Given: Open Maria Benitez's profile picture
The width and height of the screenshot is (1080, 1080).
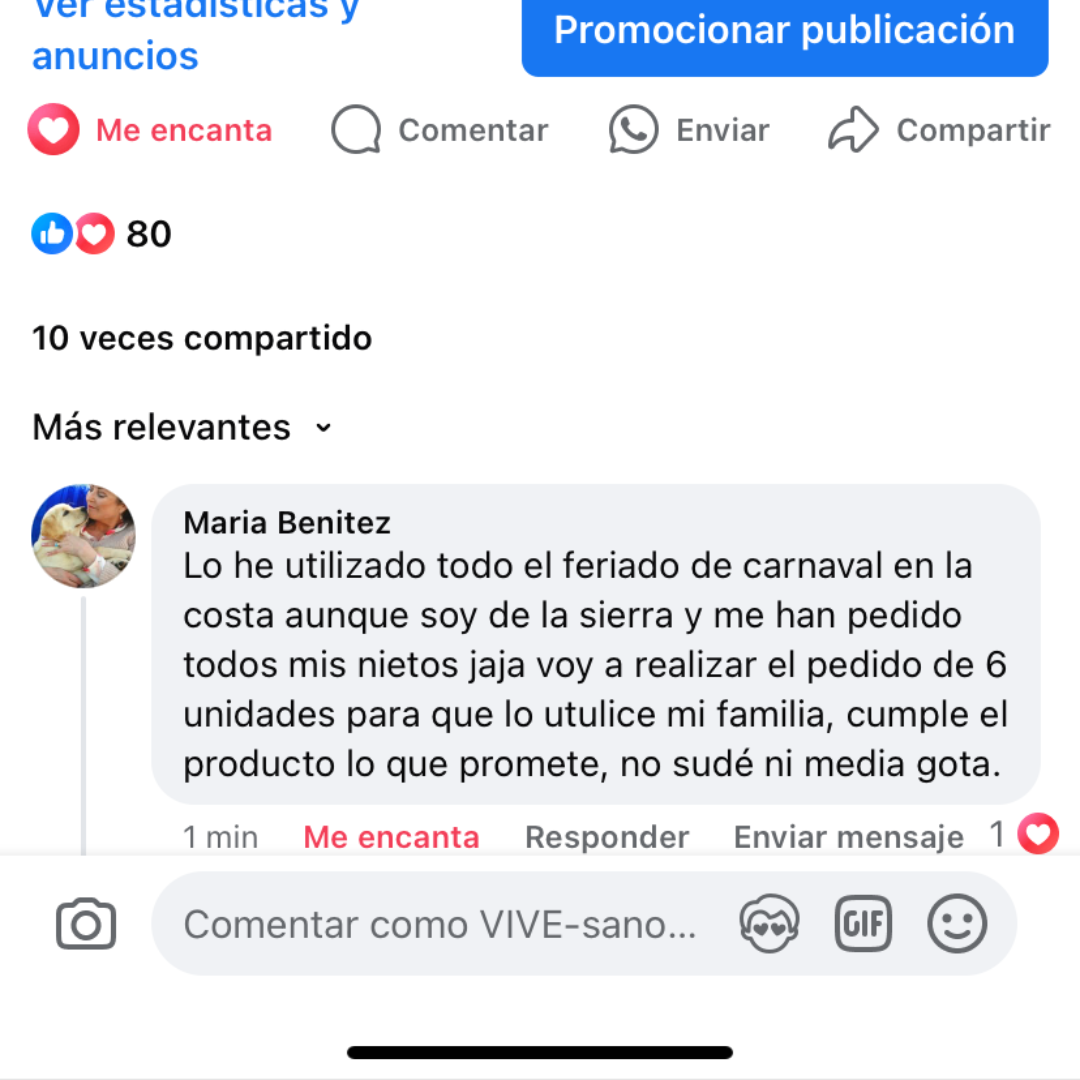Looking at the screenshot, I should point(83,536).
